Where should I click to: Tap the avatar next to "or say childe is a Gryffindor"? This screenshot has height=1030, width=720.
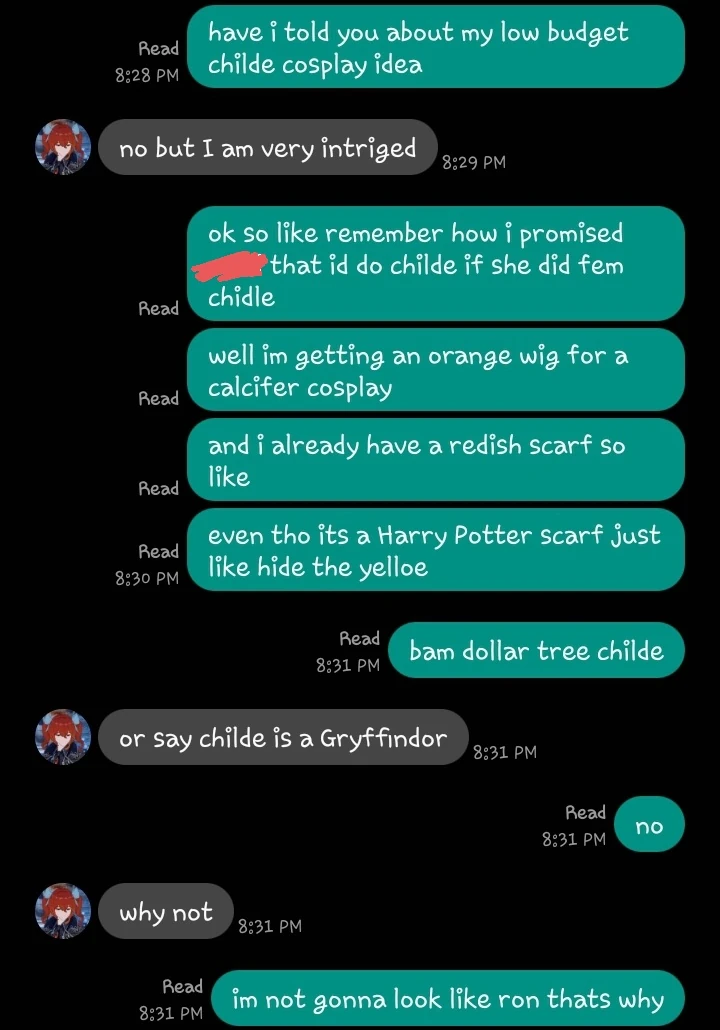[x=62, y=737]
